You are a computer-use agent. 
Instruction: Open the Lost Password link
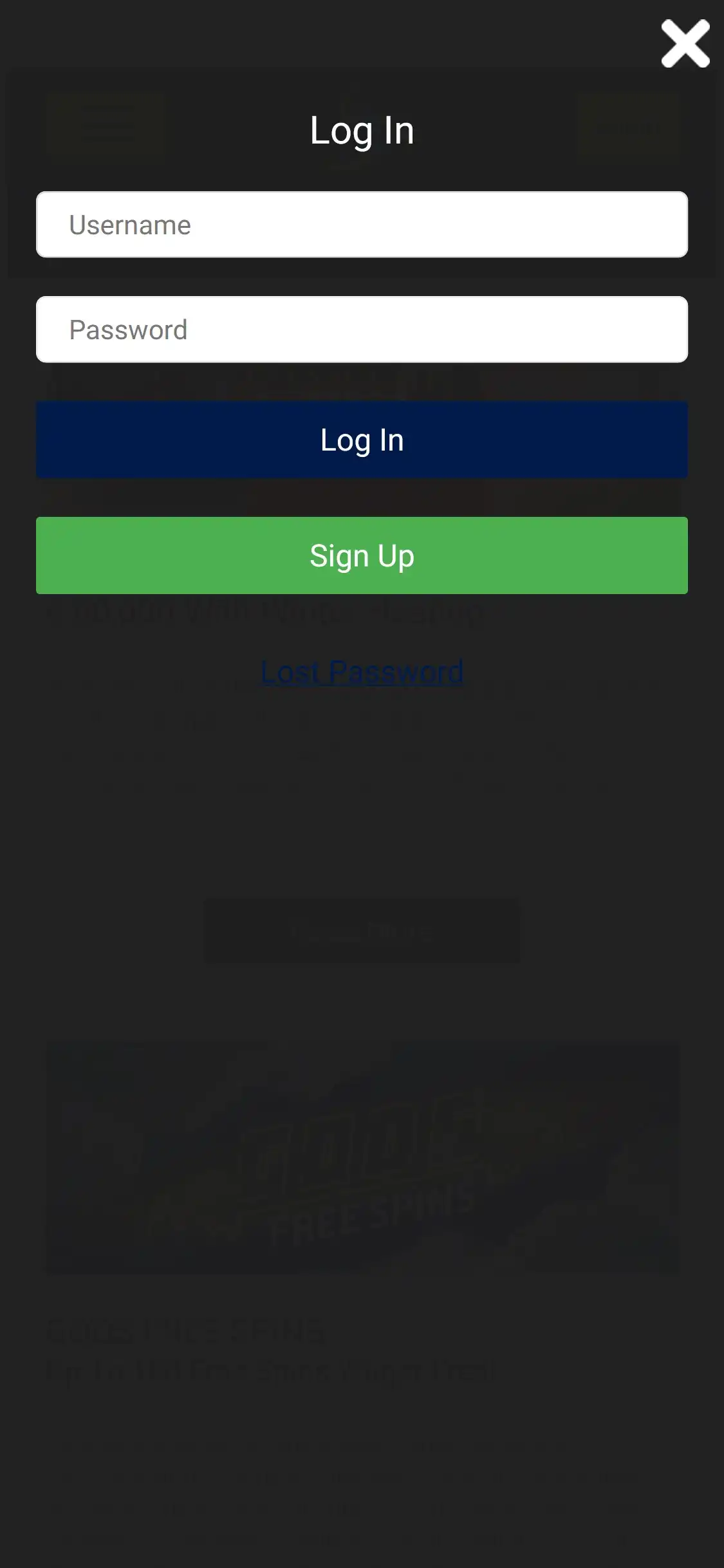click(362, 672)
